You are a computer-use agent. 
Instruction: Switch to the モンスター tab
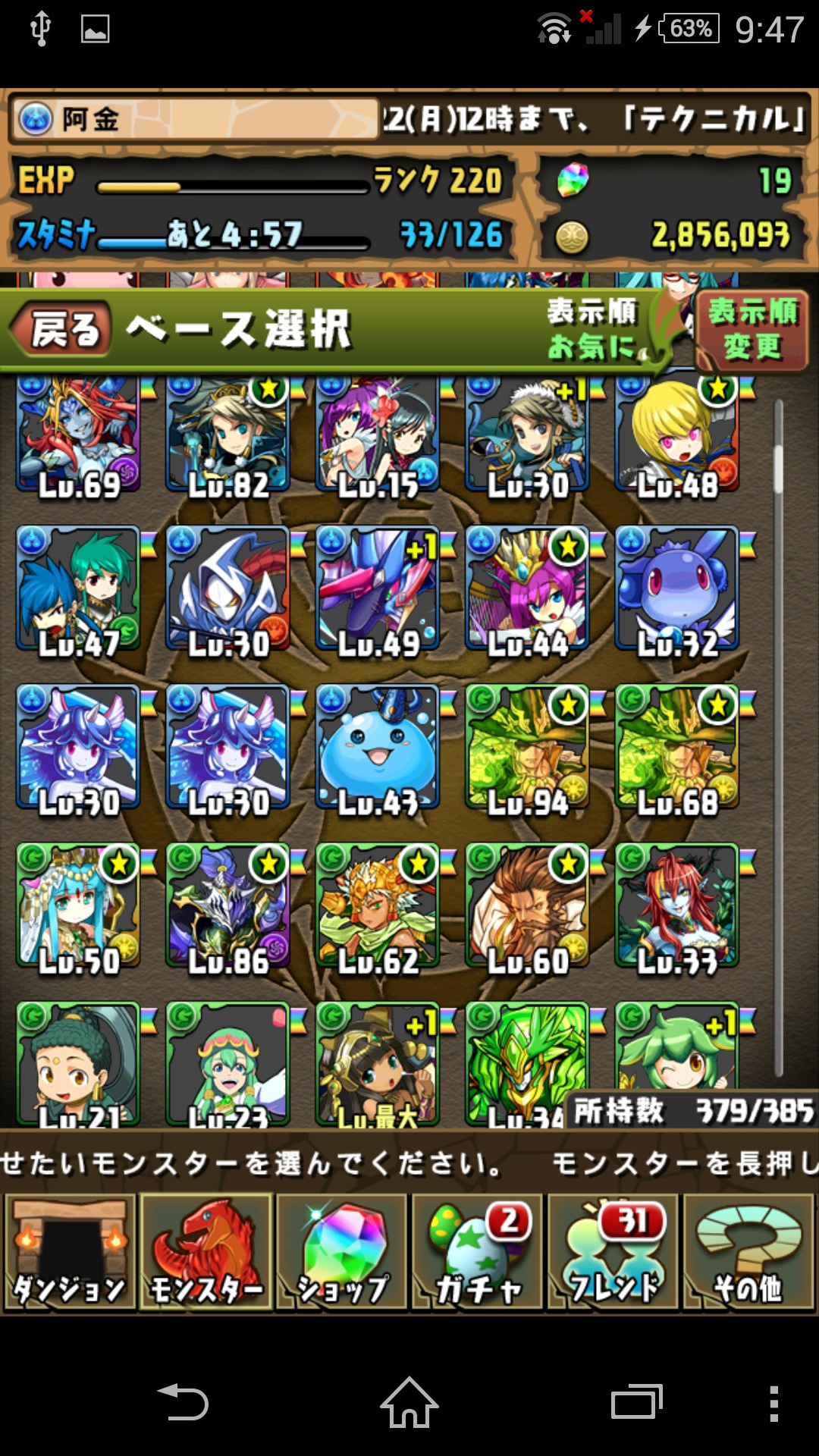[x=206, y=1253]
